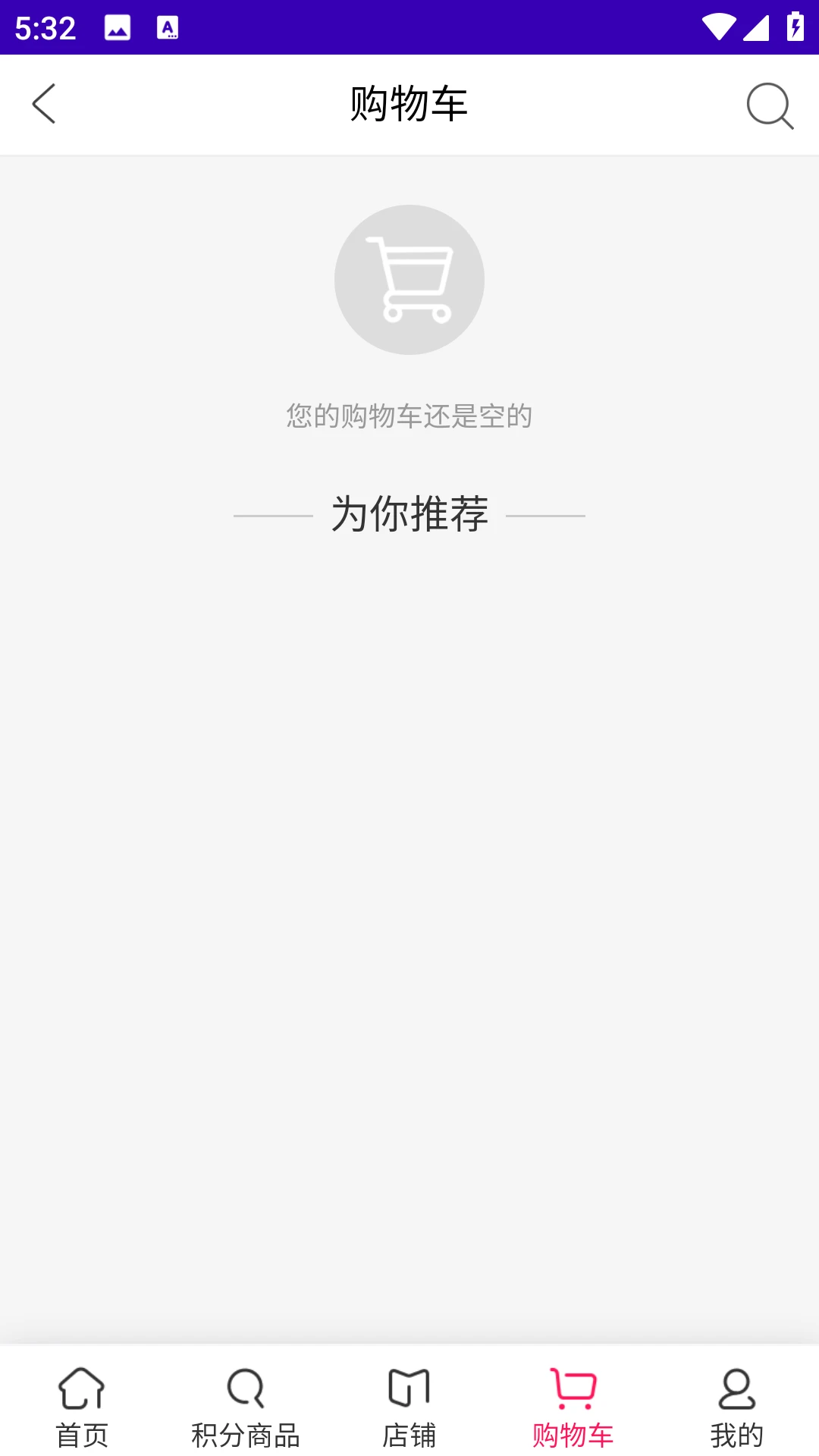This screenshot has width=819, height=1456.
Task: Click the empty cart illustration icon
Action: [x=409, y=279]
